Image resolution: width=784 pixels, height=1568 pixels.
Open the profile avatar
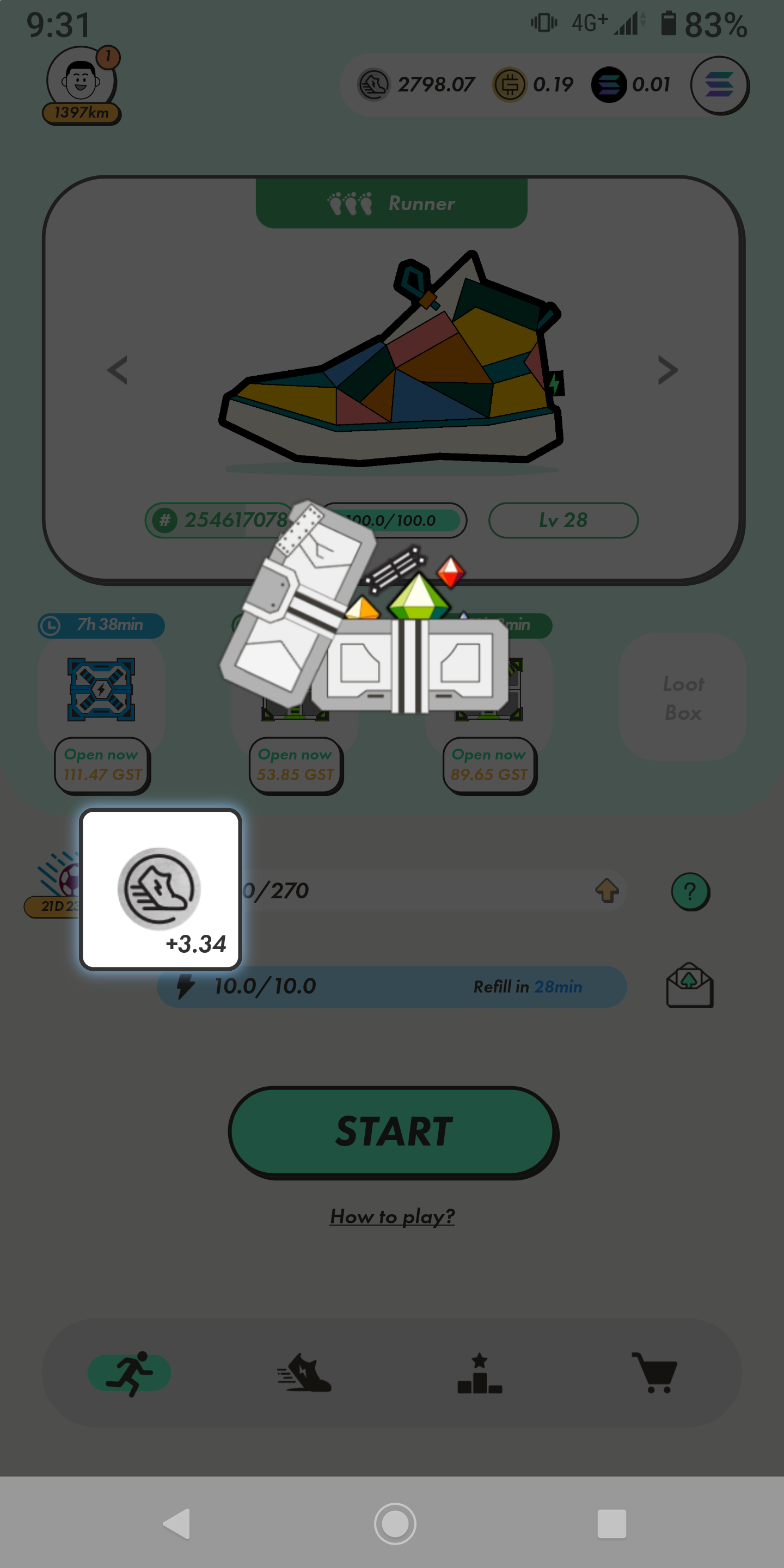81,81
